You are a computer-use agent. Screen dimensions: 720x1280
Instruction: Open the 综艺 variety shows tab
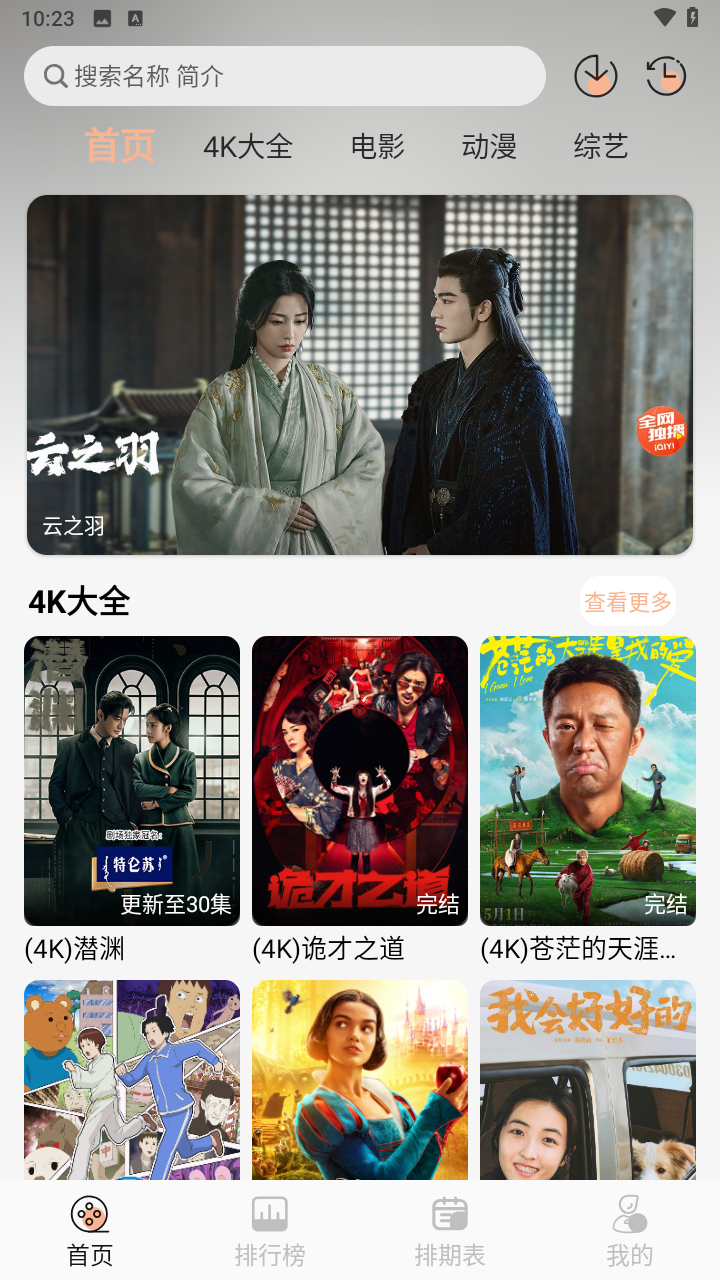599,146
